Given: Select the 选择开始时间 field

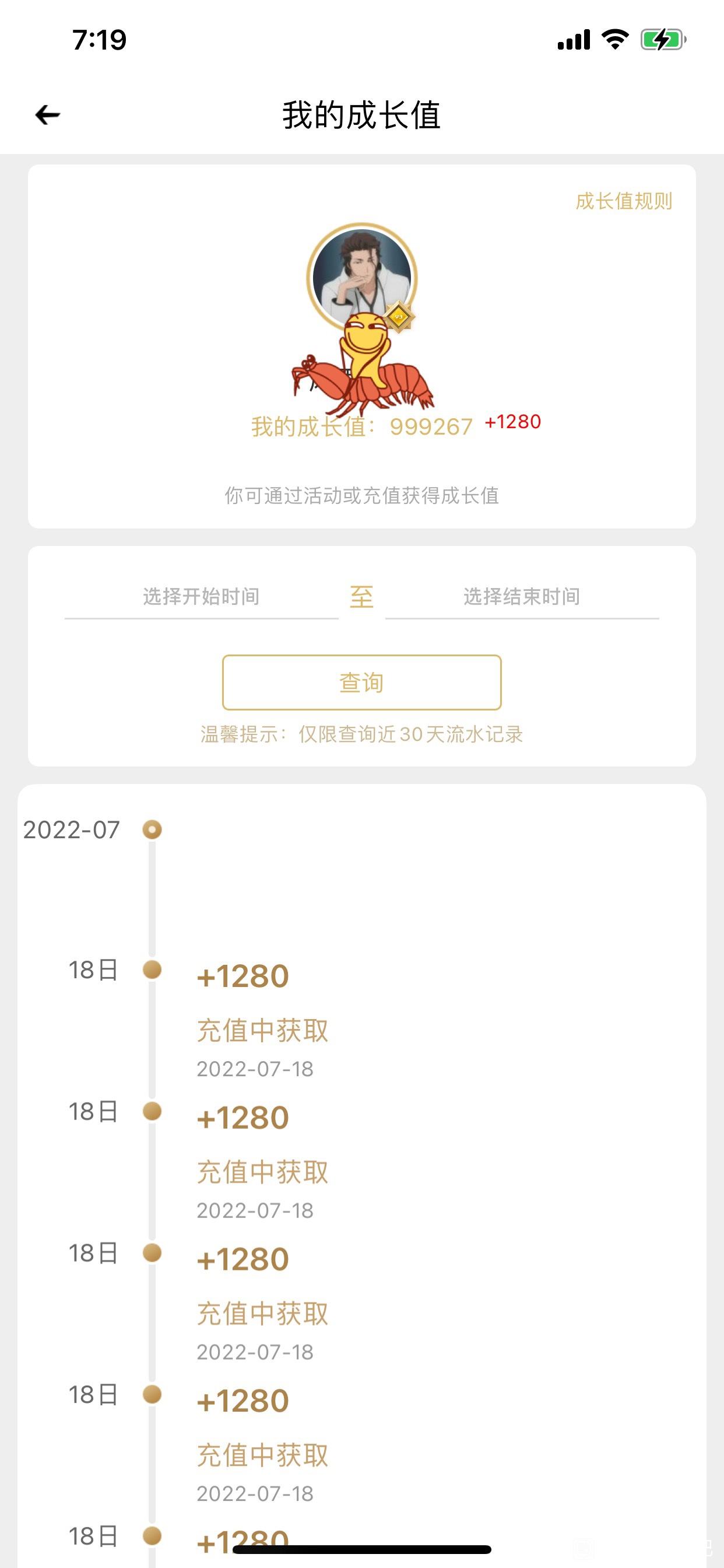Looking at the screenshot, I should click(201, 597).
